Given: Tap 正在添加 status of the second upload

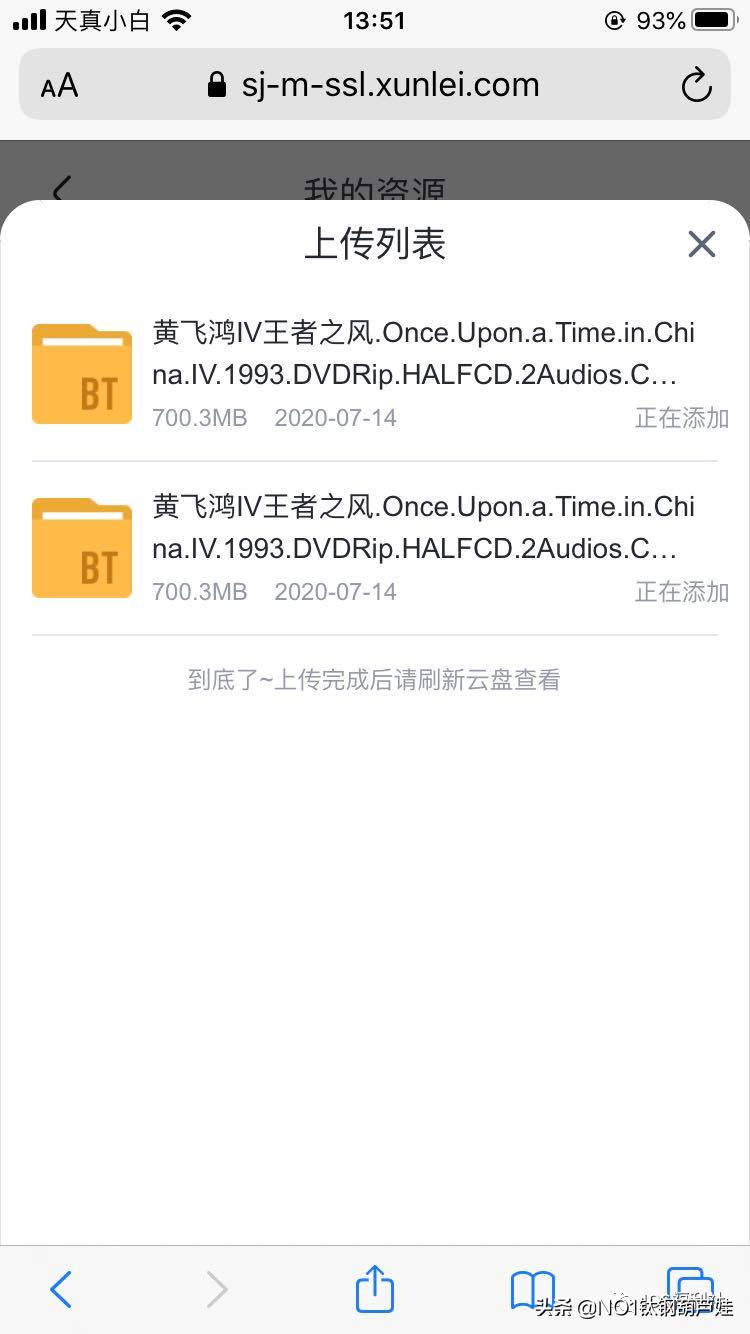Looking at the screenshot, I should click(x=681, y=591).
